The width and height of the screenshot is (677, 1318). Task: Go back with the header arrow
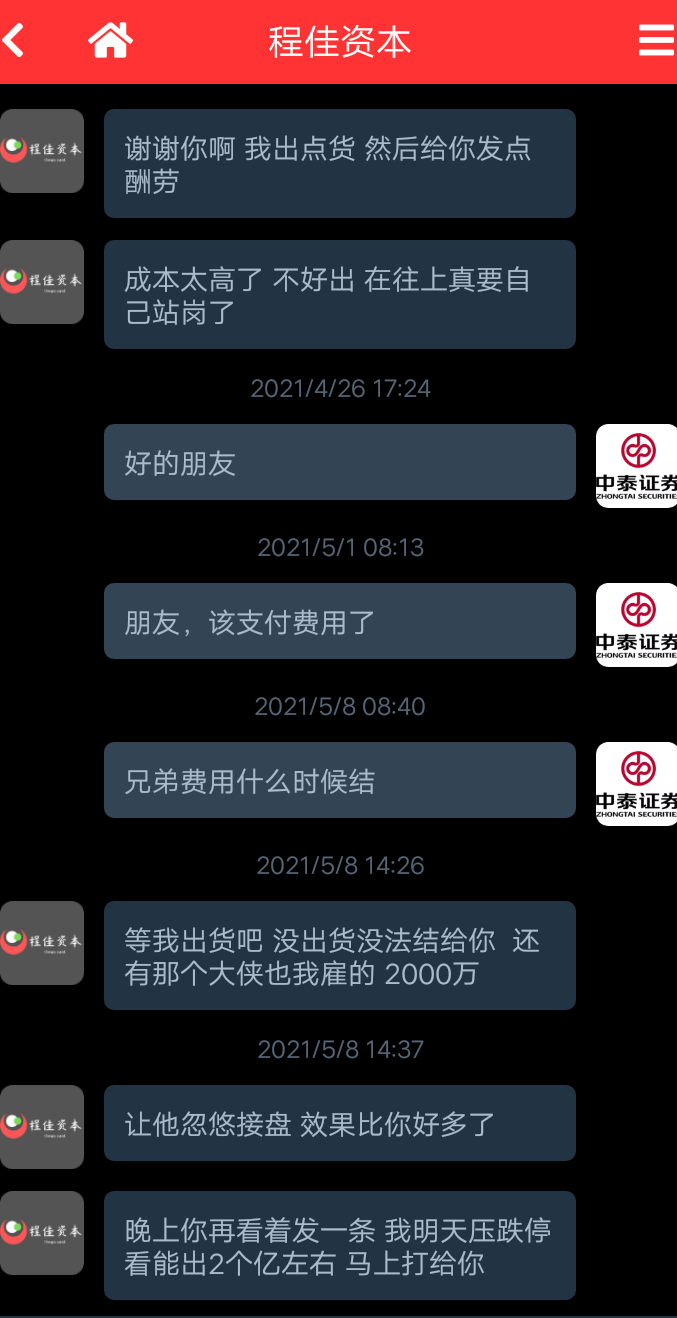[13, 41]
